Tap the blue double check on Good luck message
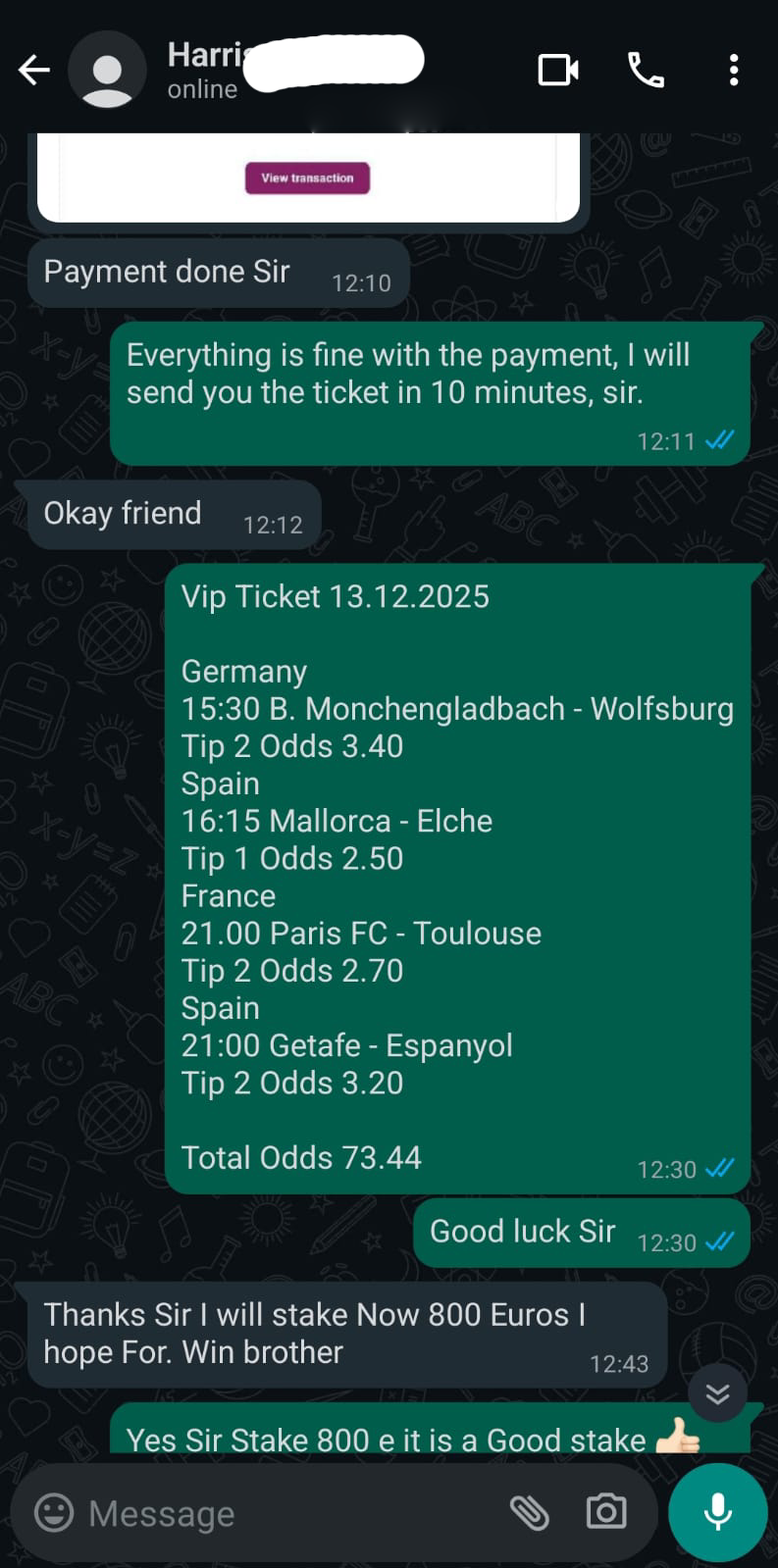 coord(717,1242)
